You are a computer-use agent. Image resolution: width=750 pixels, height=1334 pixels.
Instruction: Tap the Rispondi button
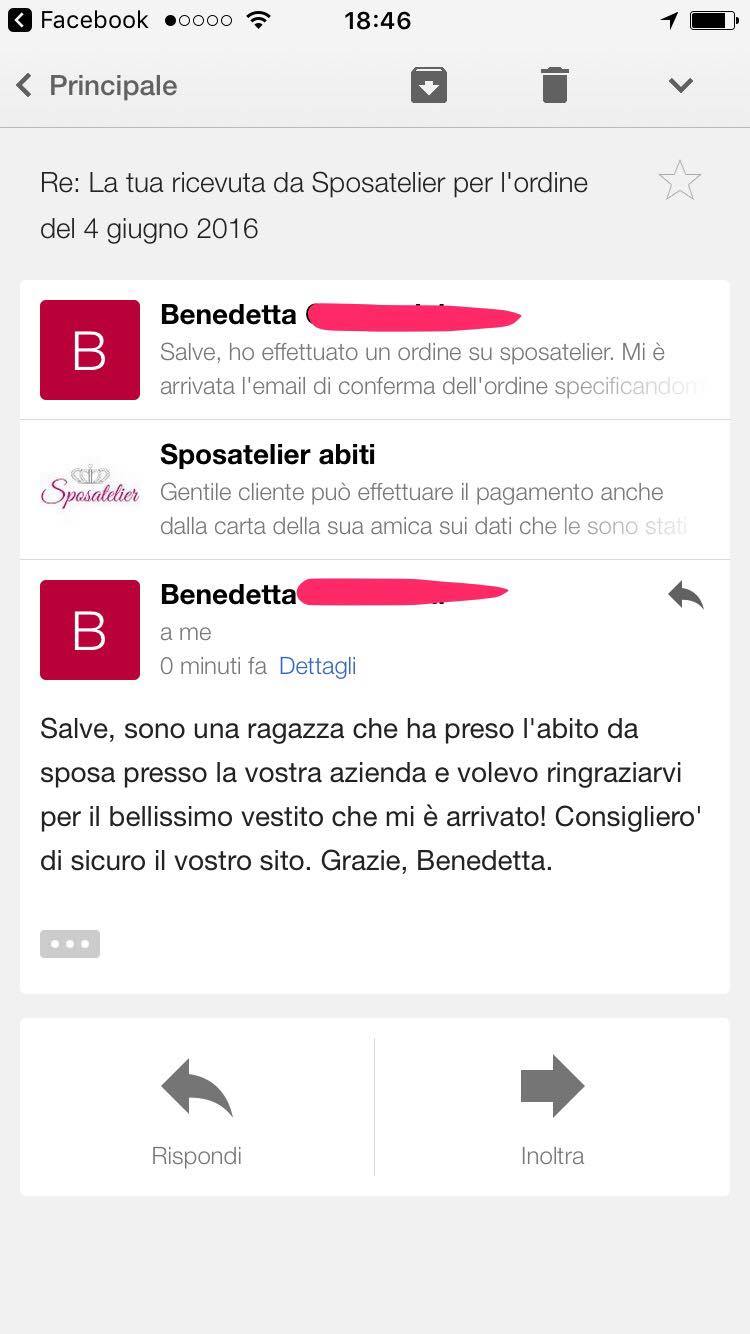tap(197, 1108)
